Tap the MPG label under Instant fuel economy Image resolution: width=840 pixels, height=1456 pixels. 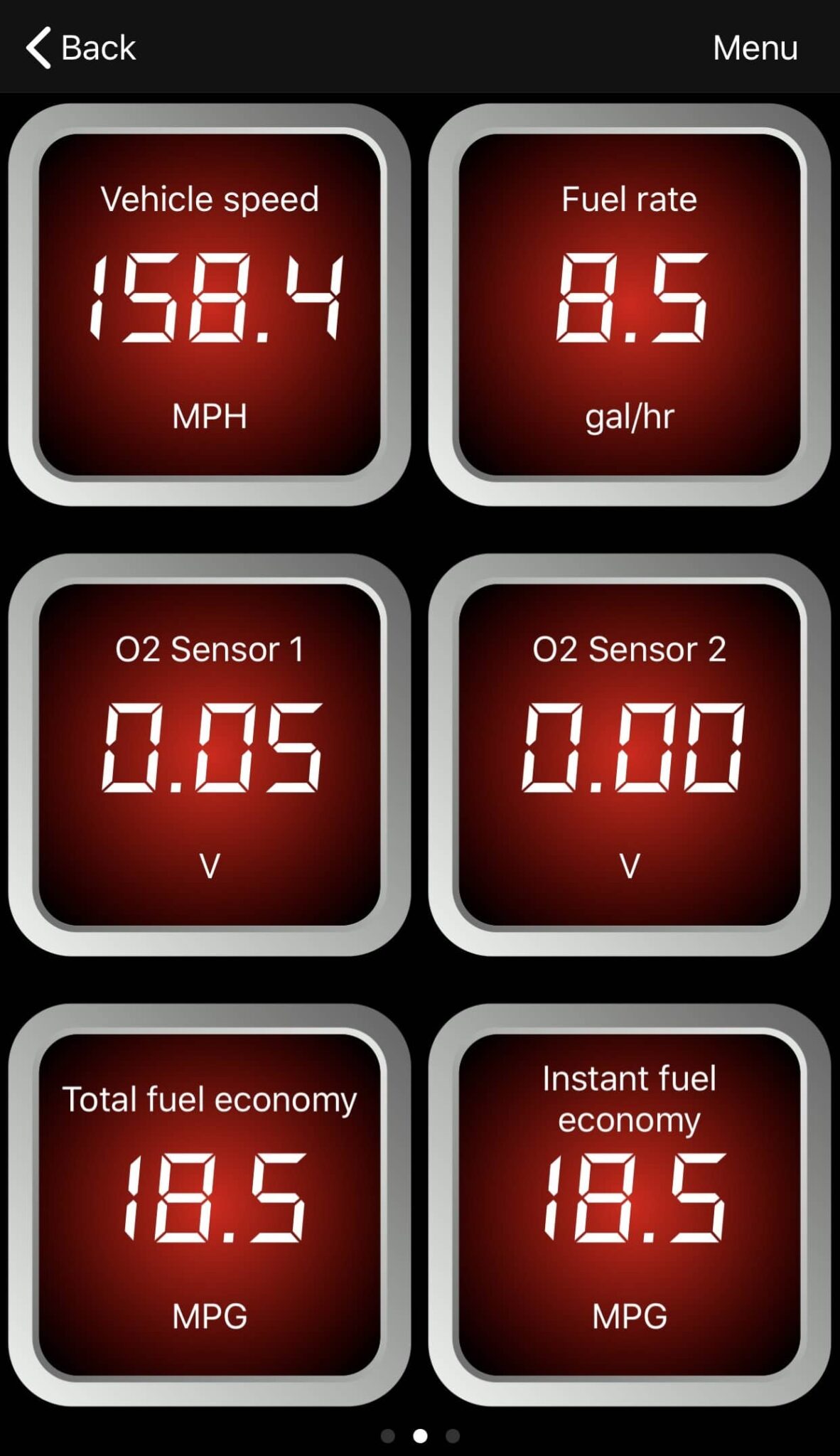pyautogui.click(x=628, y=1317)
